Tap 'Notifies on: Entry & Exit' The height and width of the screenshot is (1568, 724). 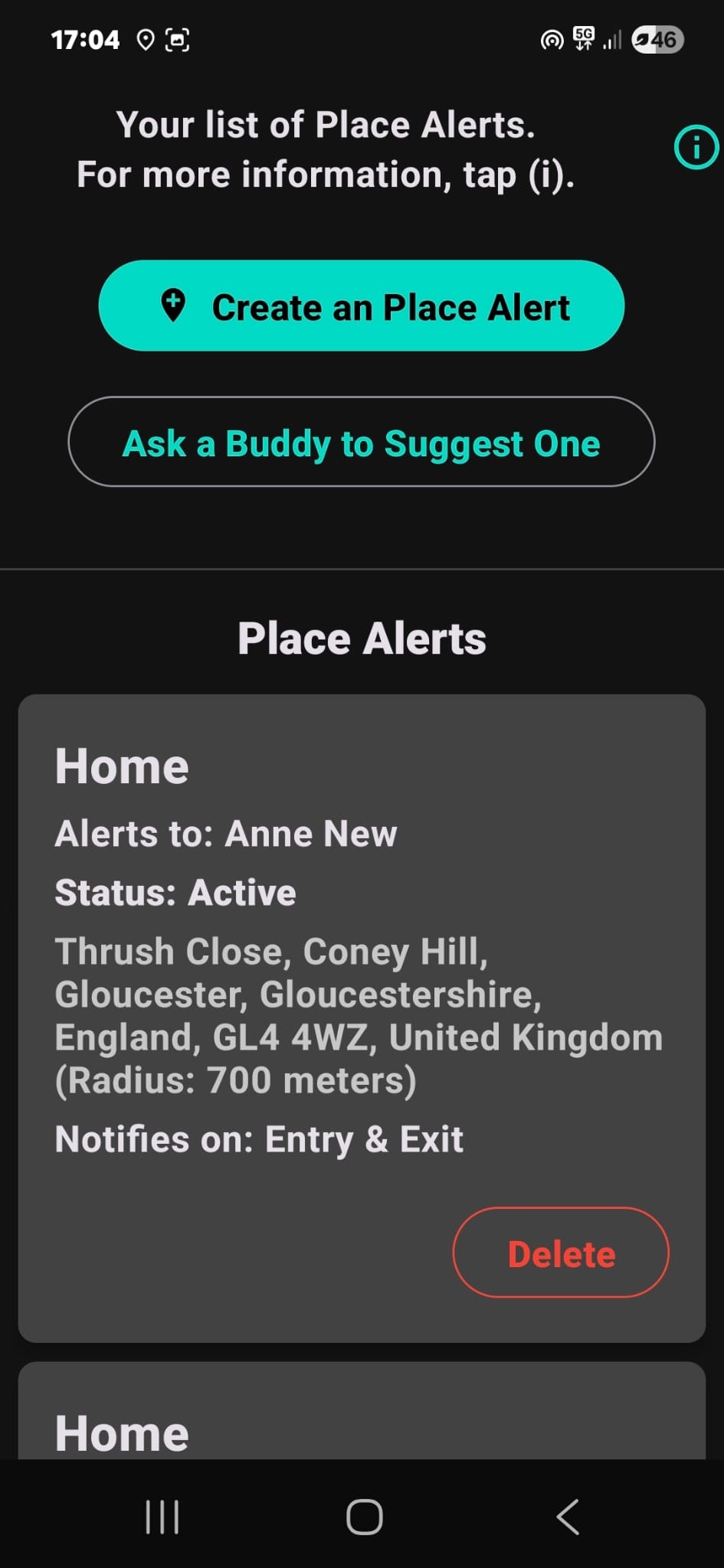click(x=258, y=1139)
